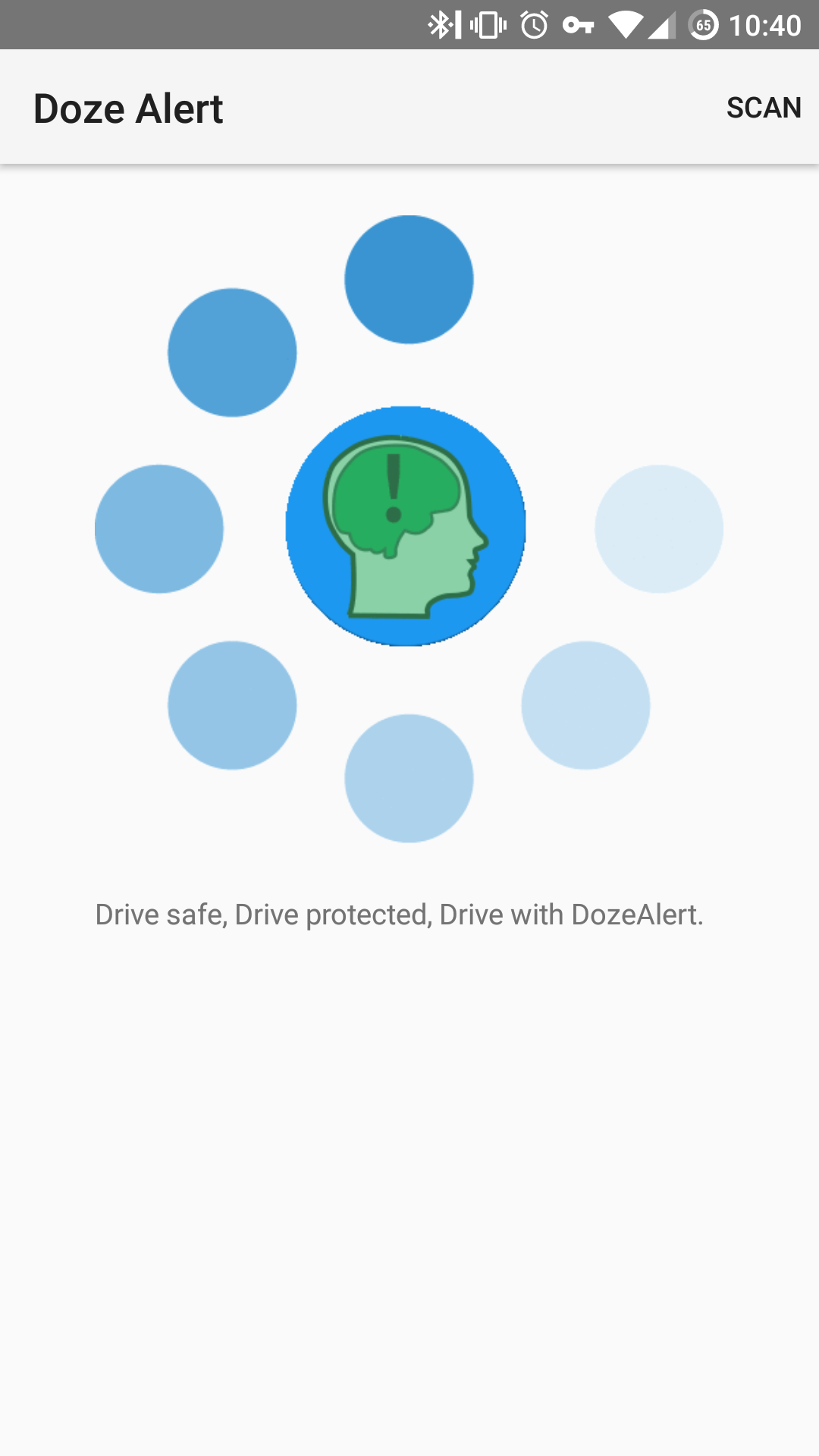Click the upper-left blue spinner circle
819x1456 pixels.
coord(231,352)
